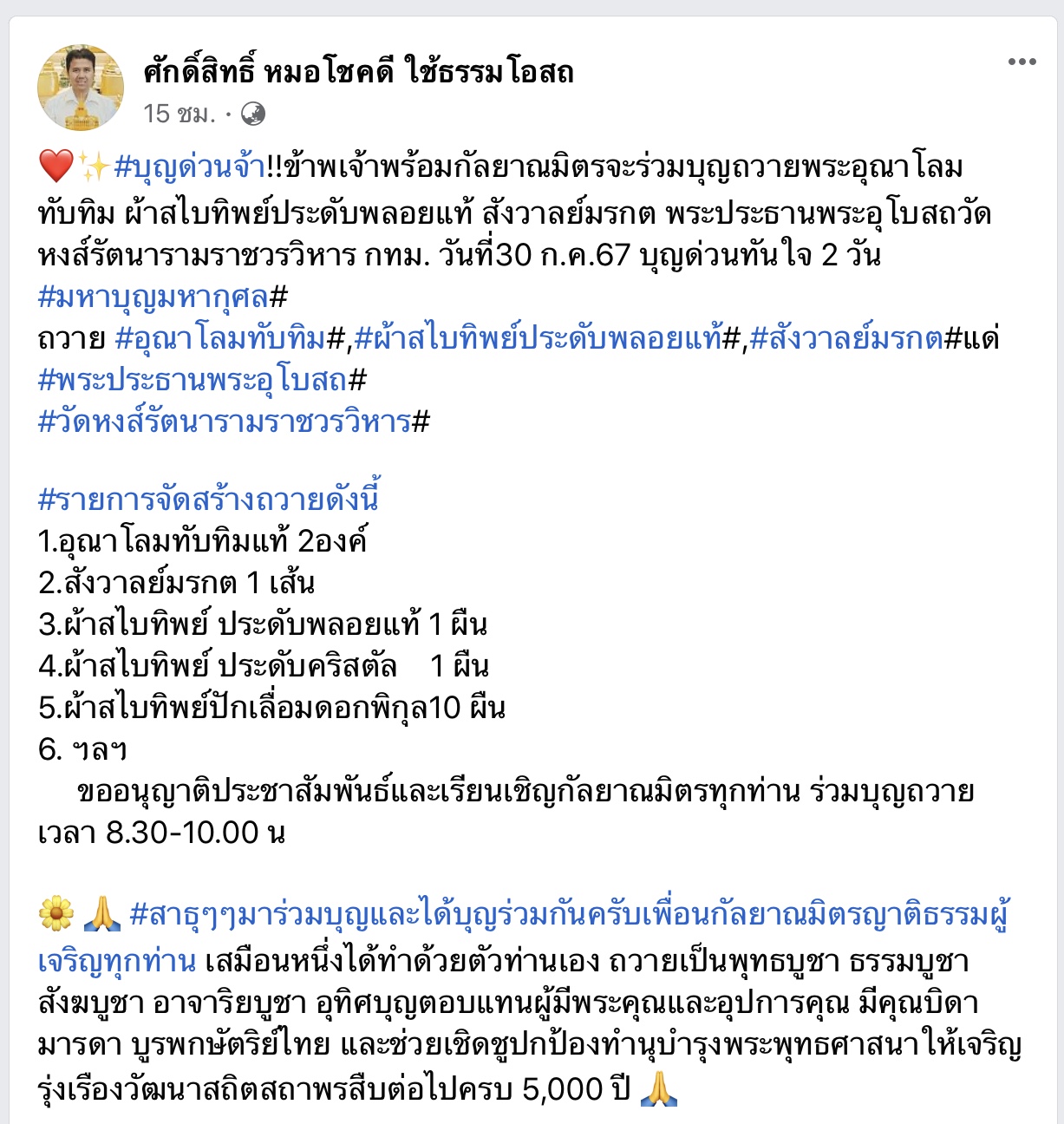Open profile of ศักดิ์สิทธิ์ หมอโชคดี ใช้ธรรมโอสถ

[x=359, y=71]
